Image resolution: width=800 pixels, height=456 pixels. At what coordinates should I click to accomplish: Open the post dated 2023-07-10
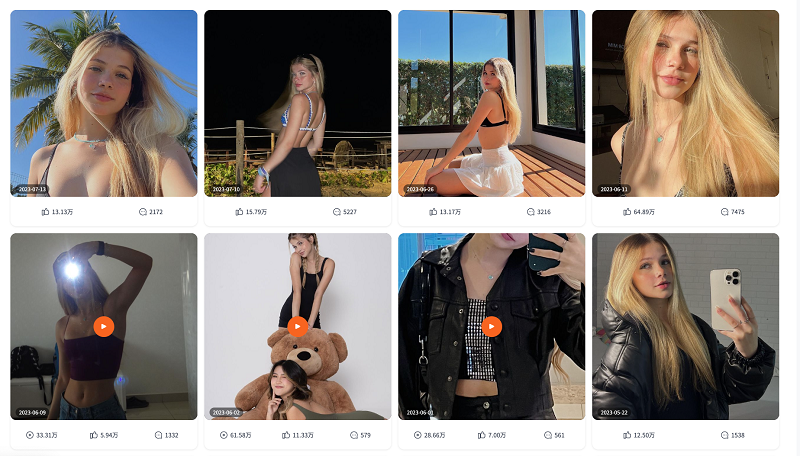pyautogui.click(x=297, y=103)
